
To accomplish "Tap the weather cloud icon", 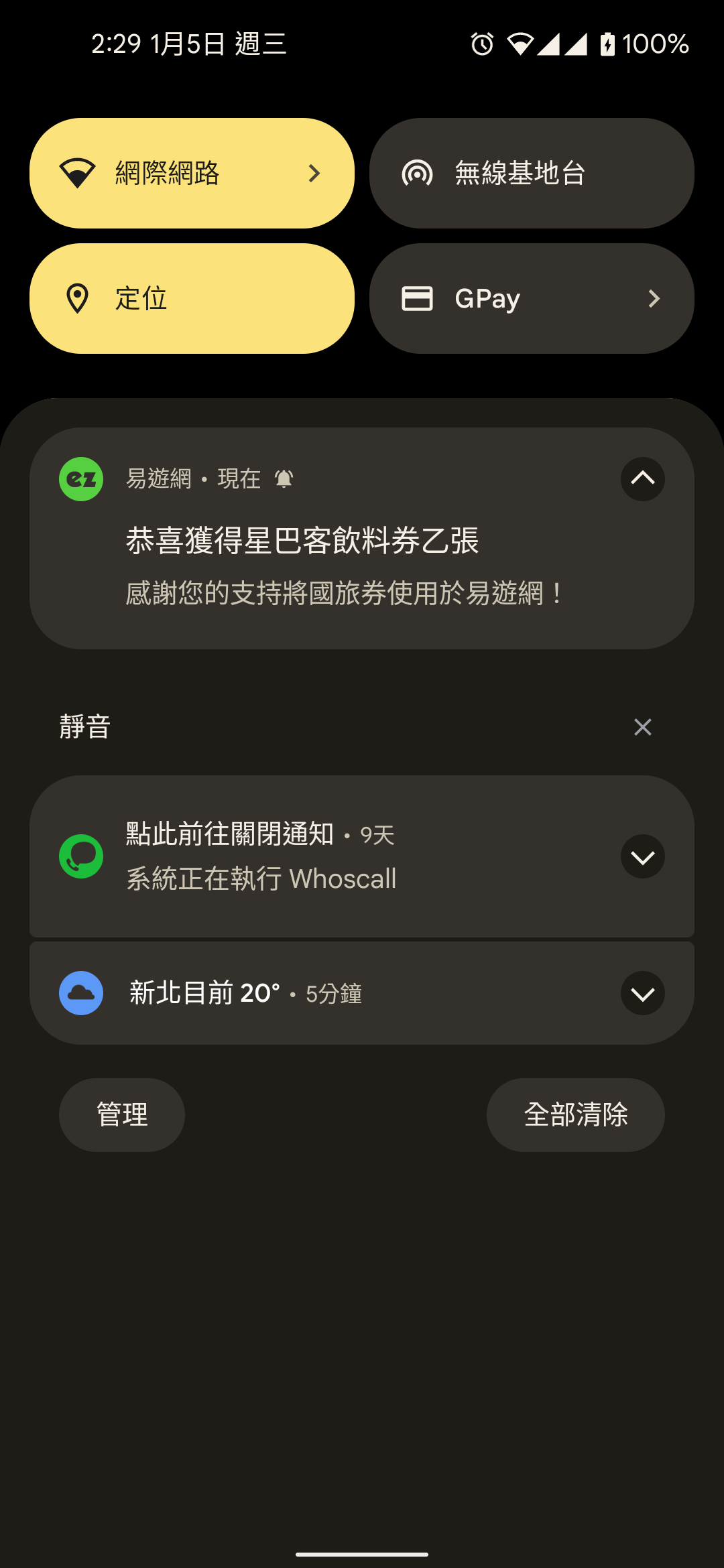I will [x=80, y=993].
